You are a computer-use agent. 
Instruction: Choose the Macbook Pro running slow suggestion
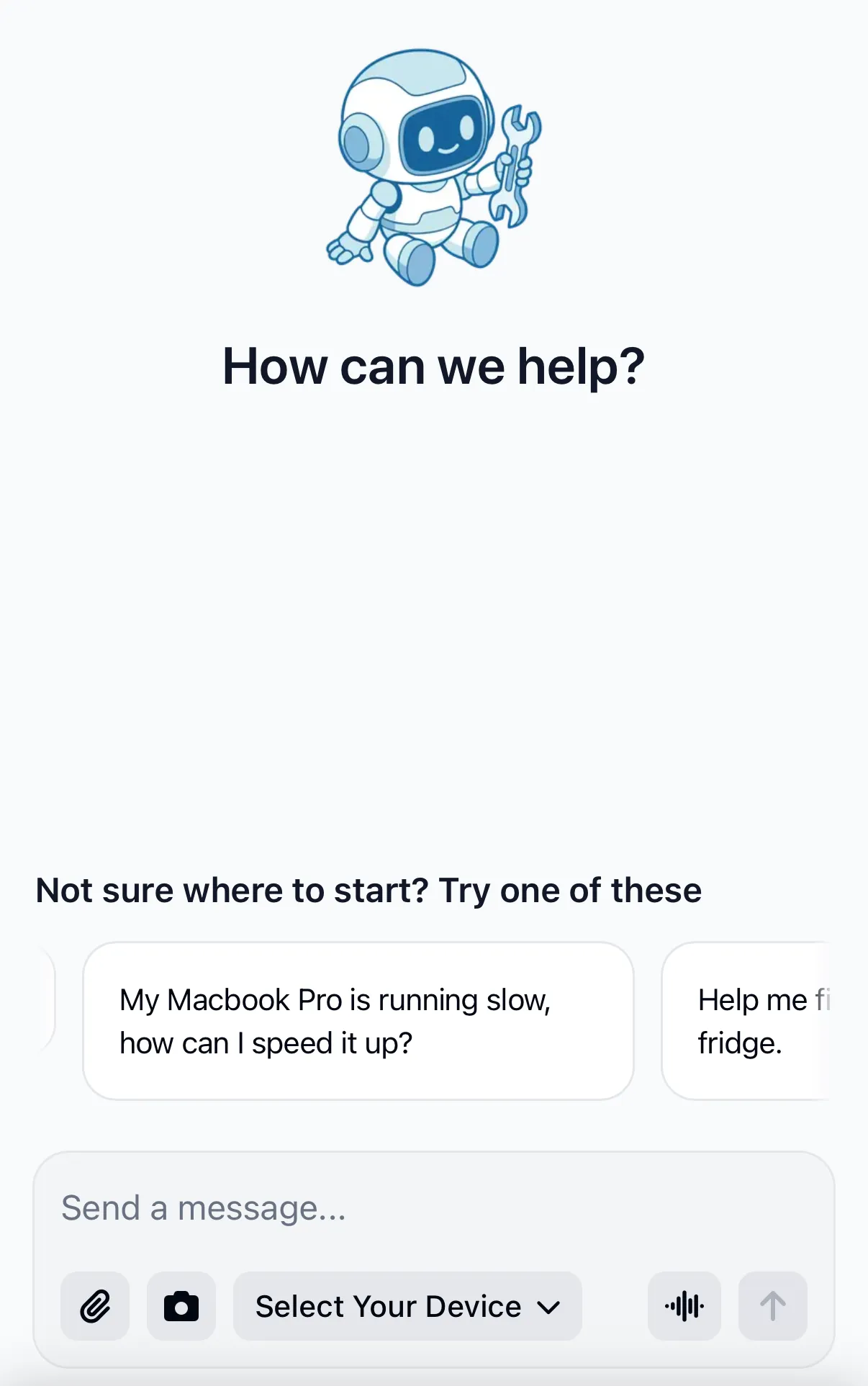358,1021
